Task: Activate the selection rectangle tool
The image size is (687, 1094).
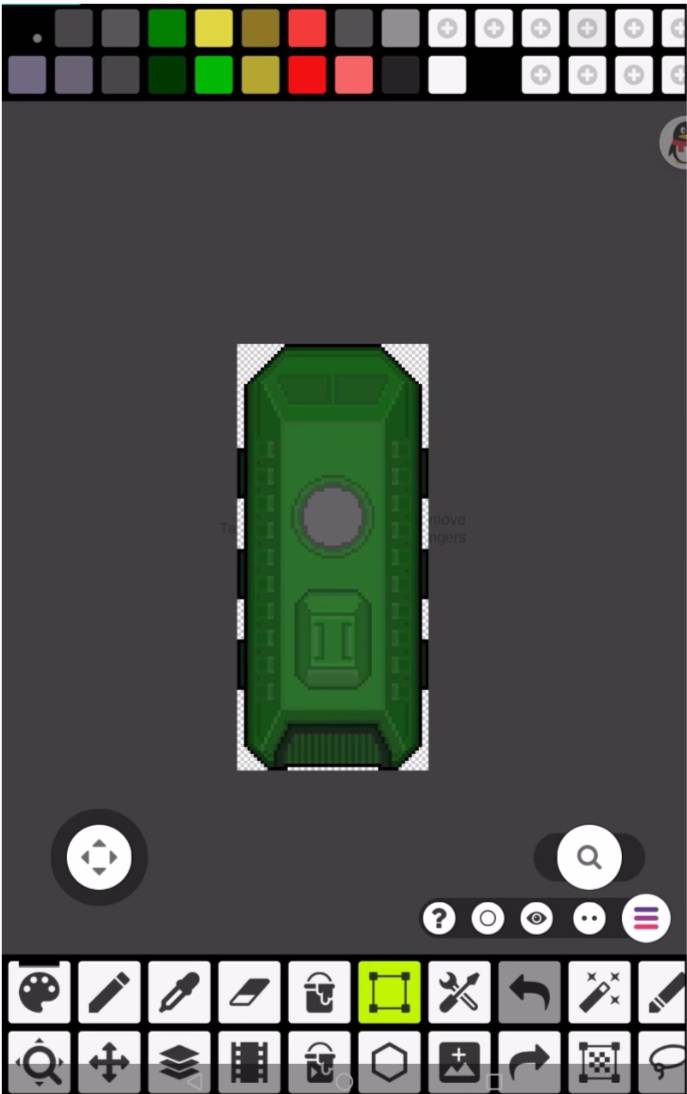Action: (389, 992)
